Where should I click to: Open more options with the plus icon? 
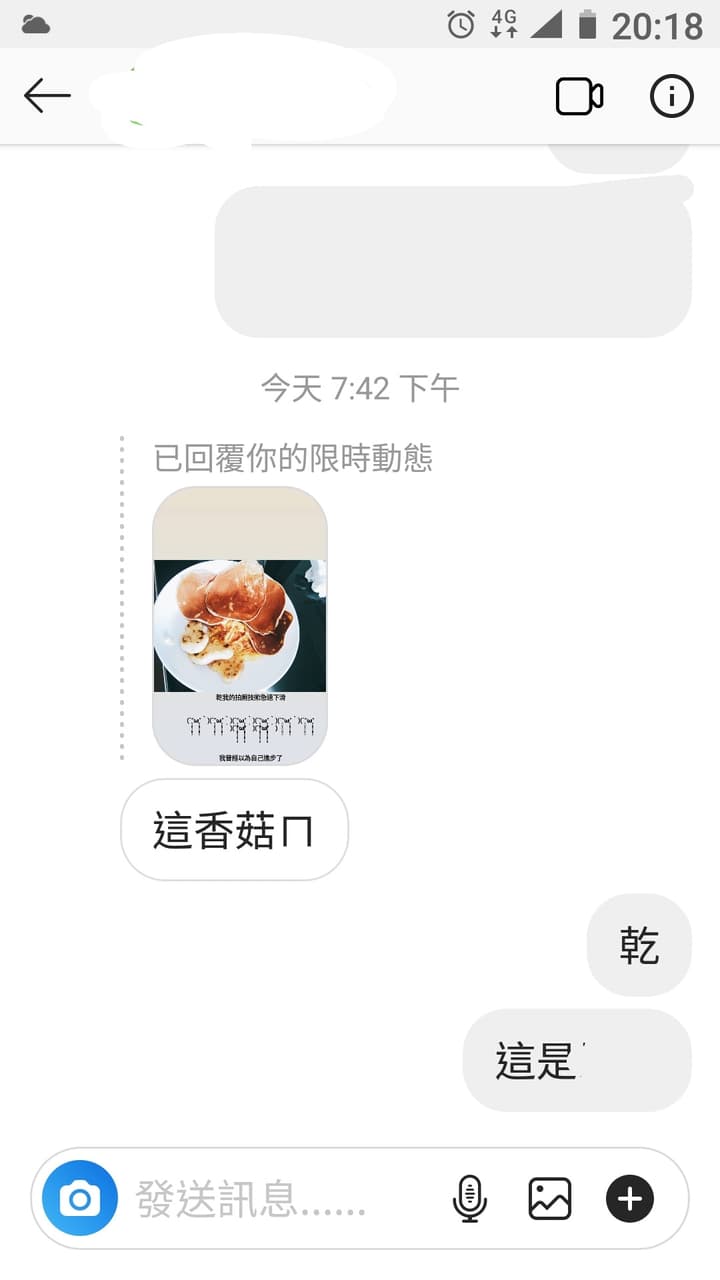point(630,1198)
